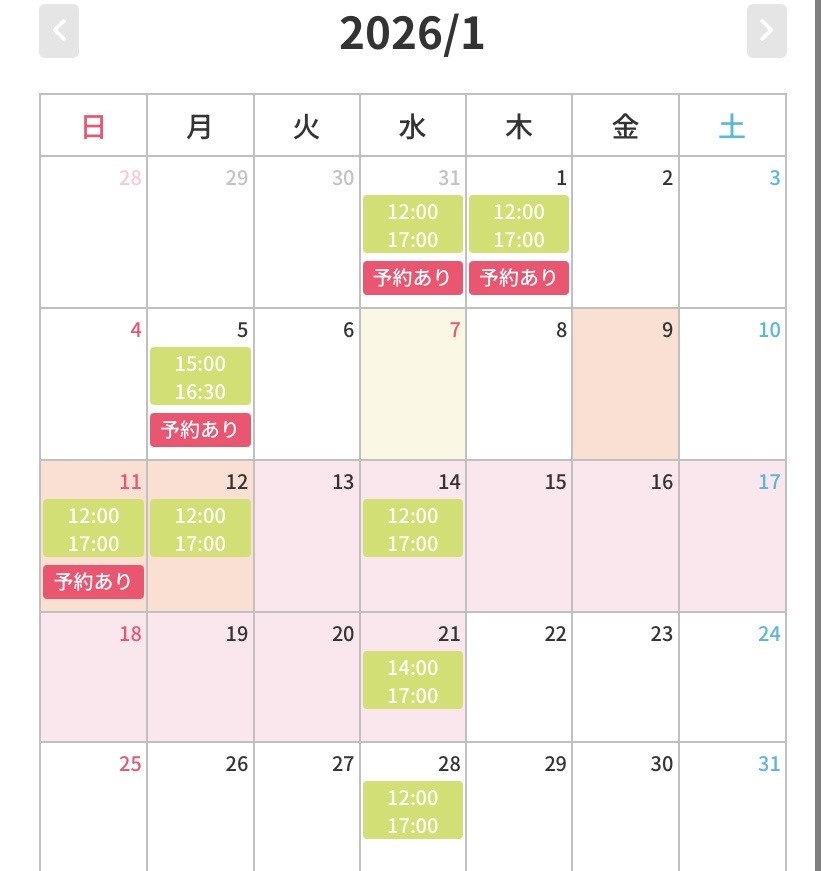Tap 予約あり badge on January 1
Screen dimensions: 826x871
(x=518, y=278)
